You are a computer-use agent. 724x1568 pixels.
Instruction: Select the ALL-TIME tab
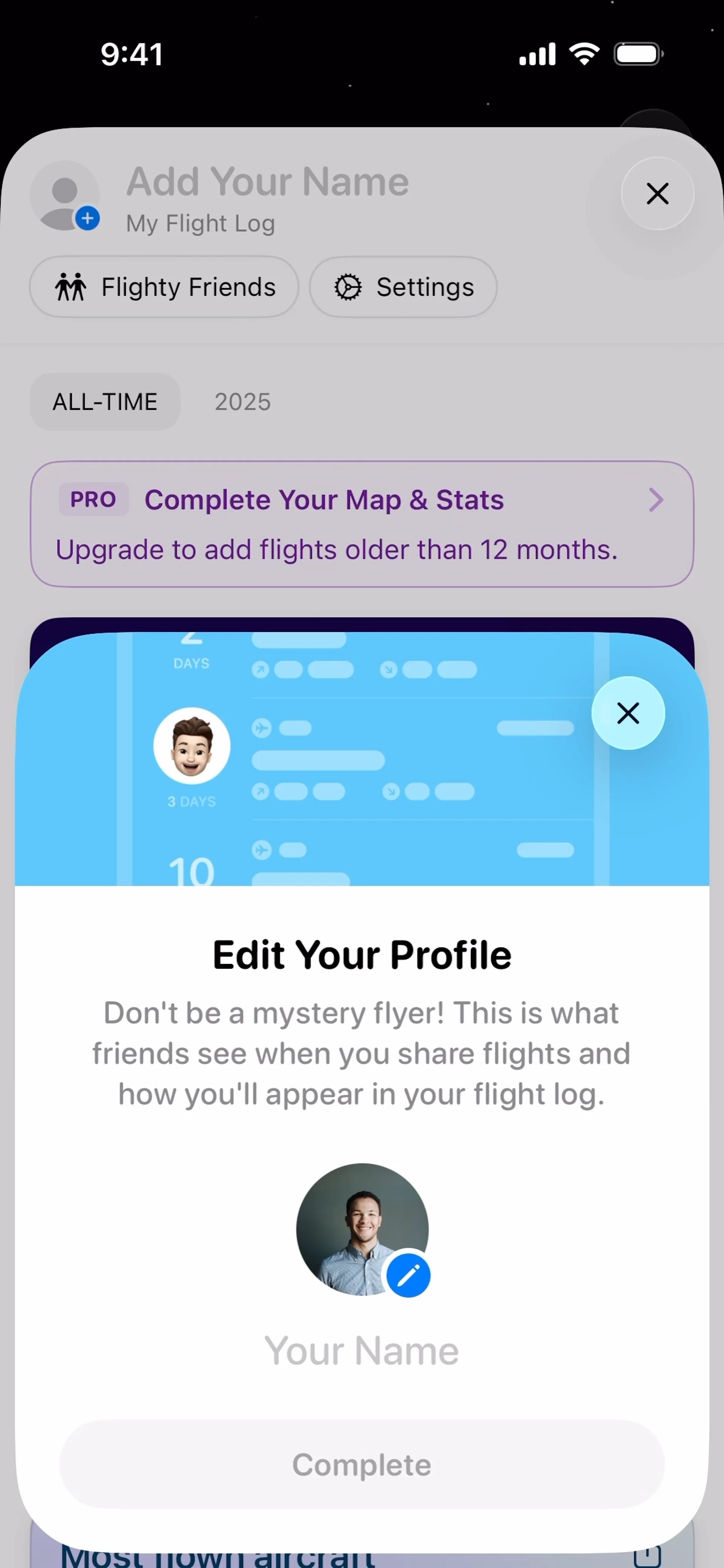pyautogui.click(x=105, y=402)
